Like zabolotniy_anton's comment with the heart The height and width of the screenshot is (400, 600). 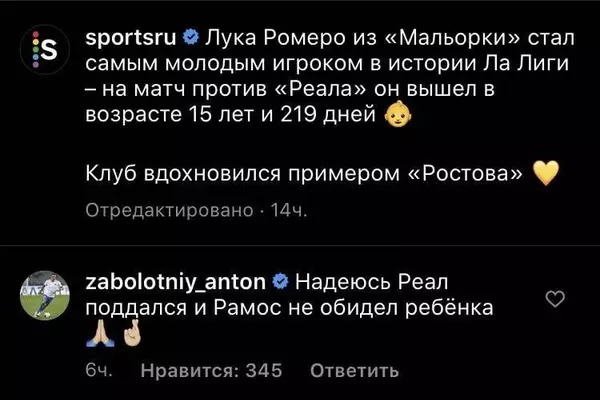(x=559, y=297)
